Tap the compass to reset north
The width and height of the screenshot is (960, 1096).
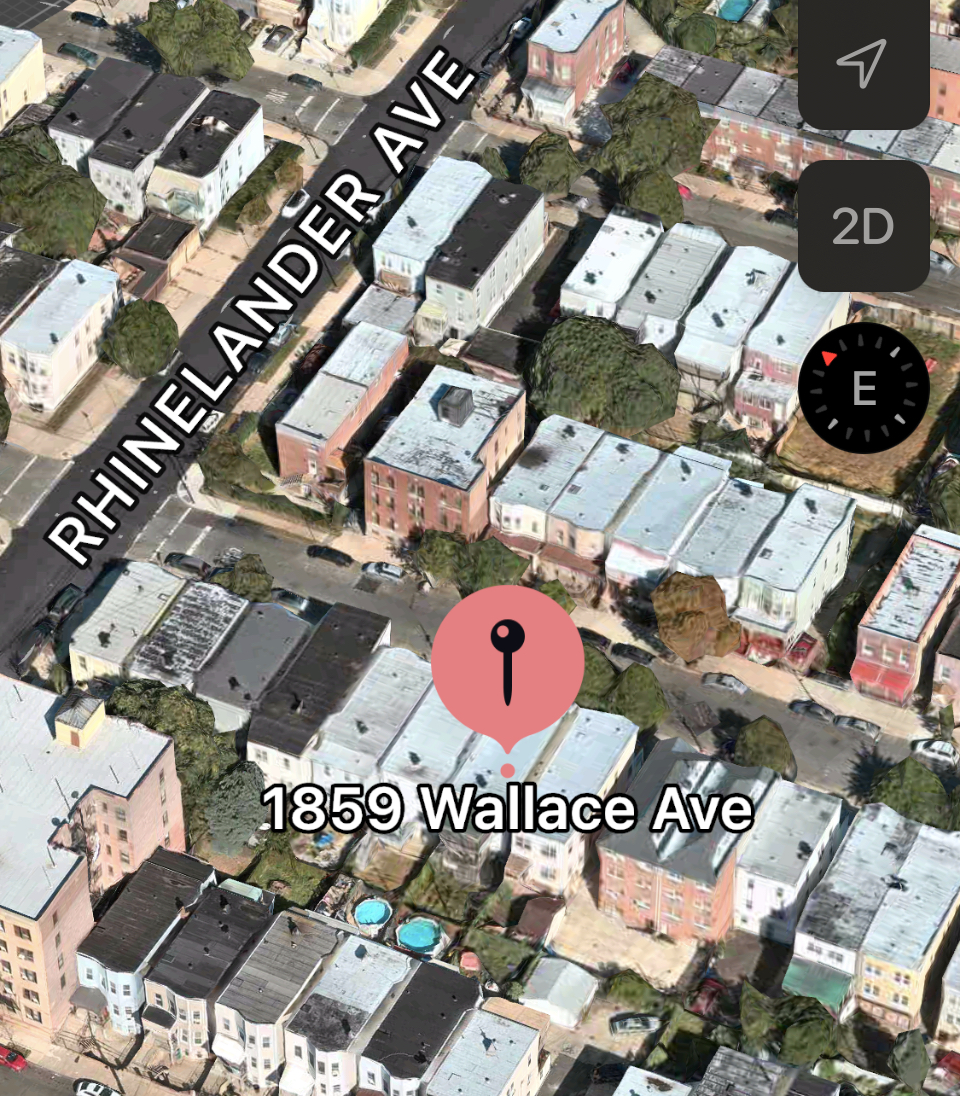click(864, 388)
